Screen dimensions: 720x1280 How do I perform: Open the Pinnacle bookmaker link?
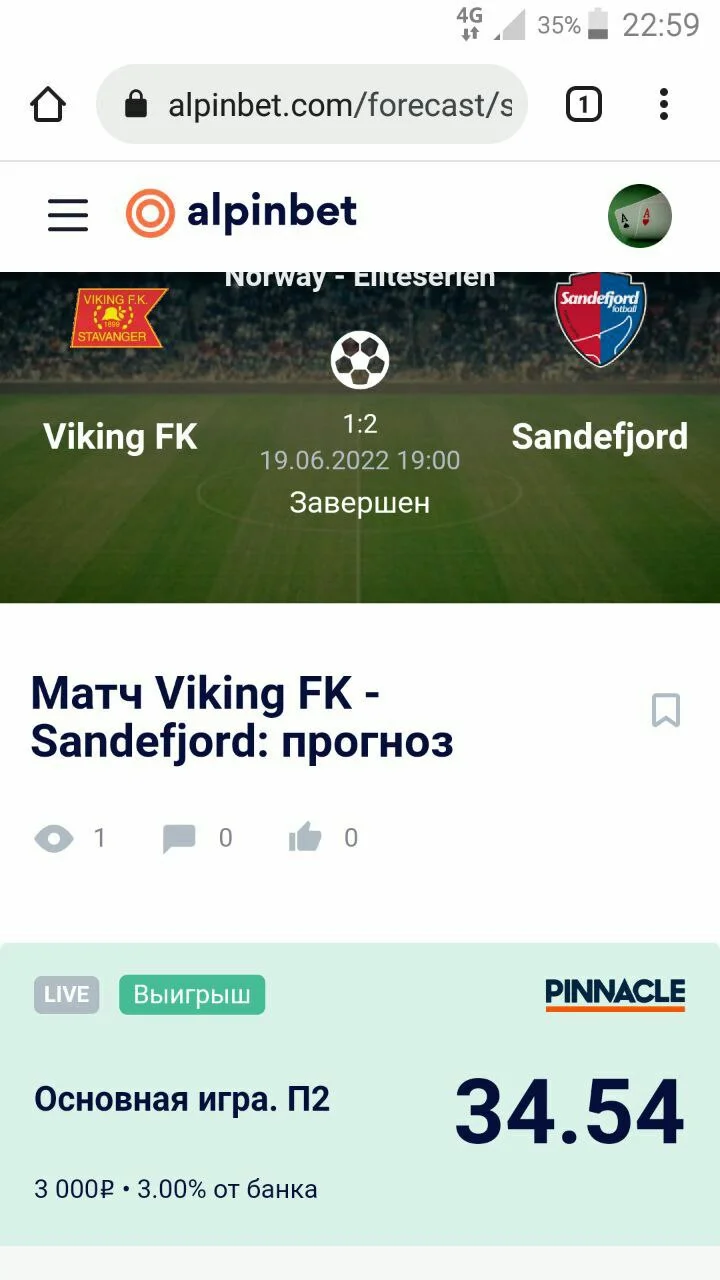coord(615,994)
